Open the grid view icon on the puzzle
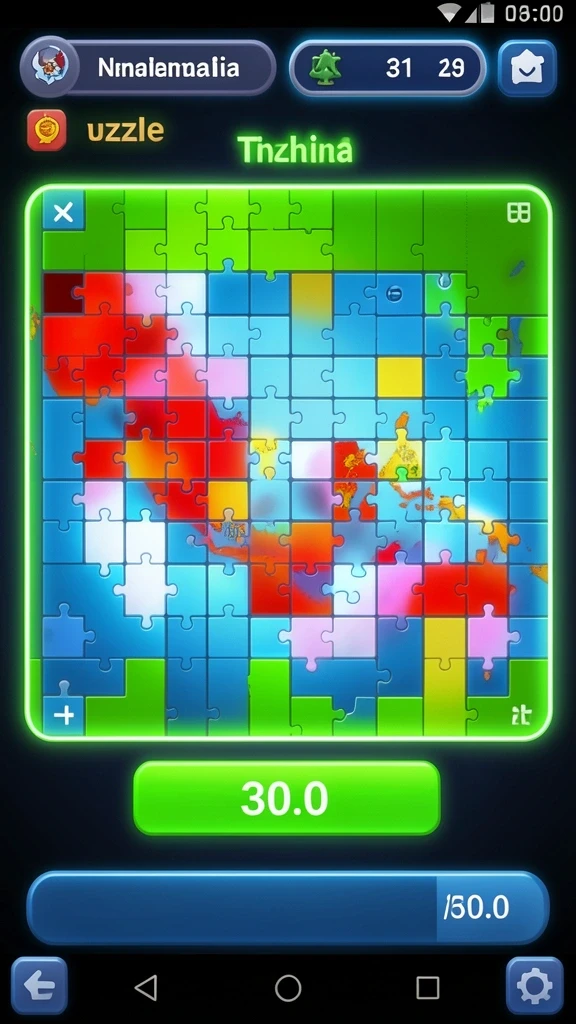 pyautogui.click(x=519, y=213)
